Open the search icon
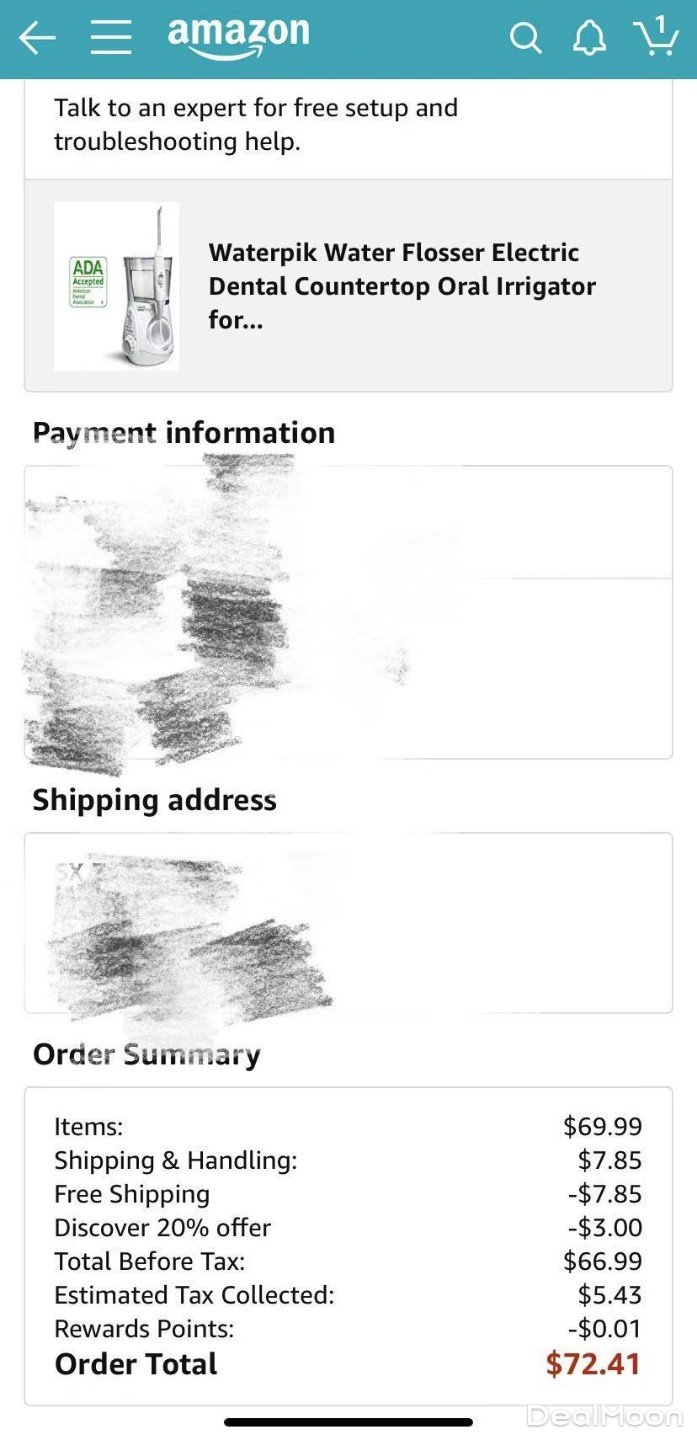 tap(525, 38)
